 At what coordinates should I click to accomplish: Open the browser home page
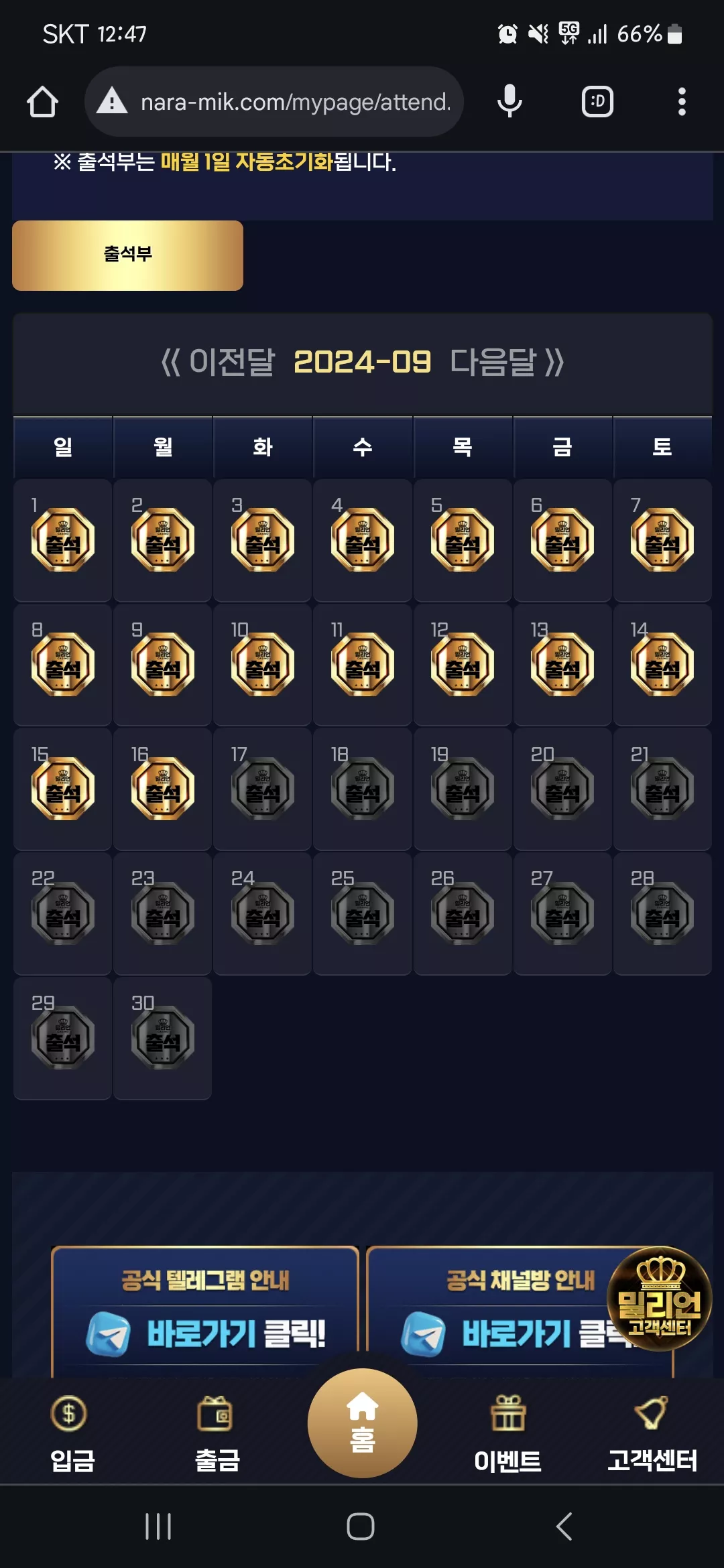tap(42, 102)
